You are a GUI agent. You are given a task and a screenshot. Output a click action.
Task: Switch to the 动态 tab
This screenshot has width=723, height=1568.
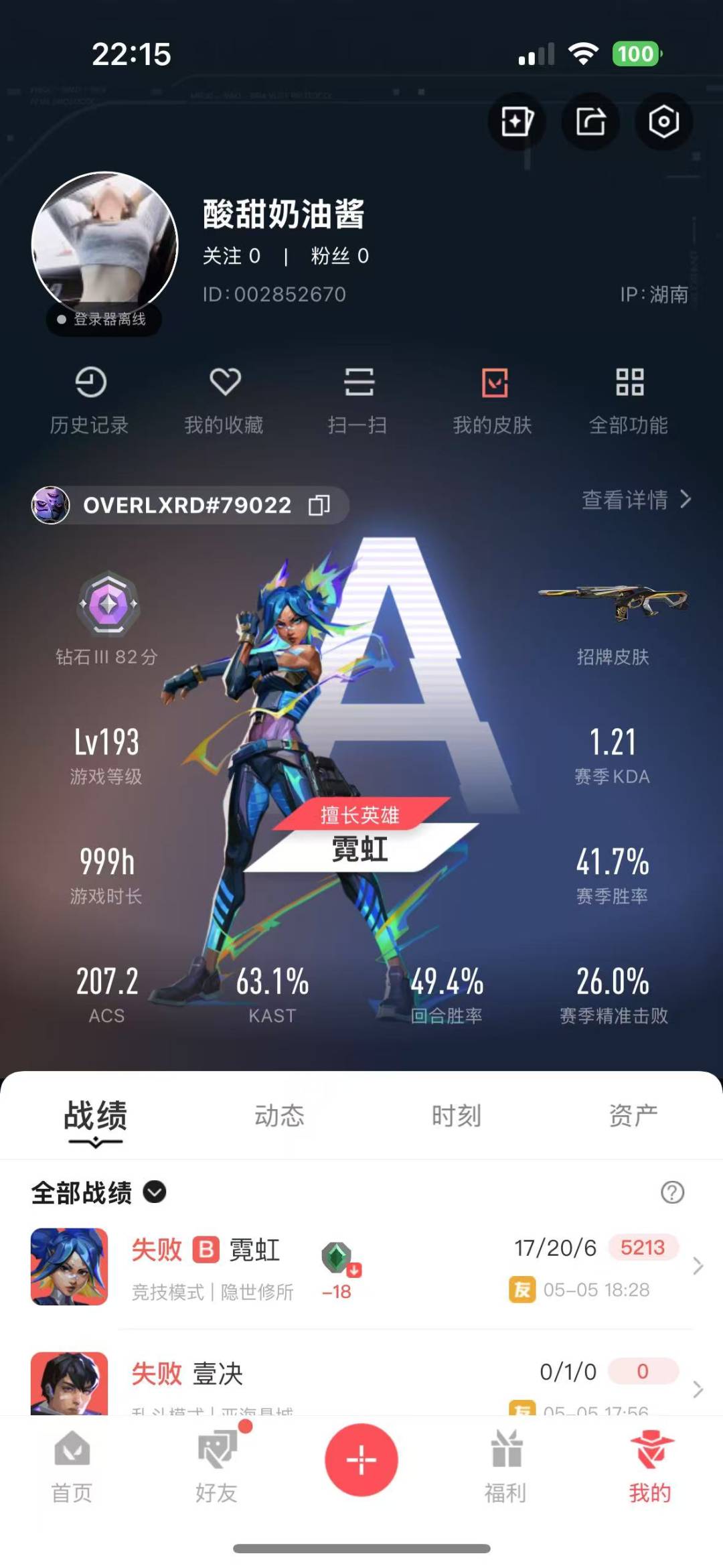[x=279, y=1116]
